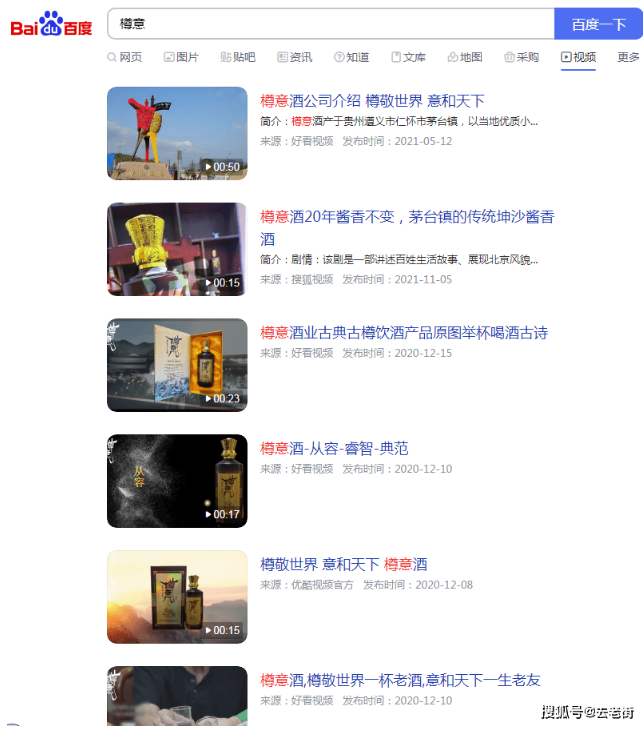This screenshot has height=738, width=643.
Task: Expand the 更多 tab options
Action: [628, 57]
